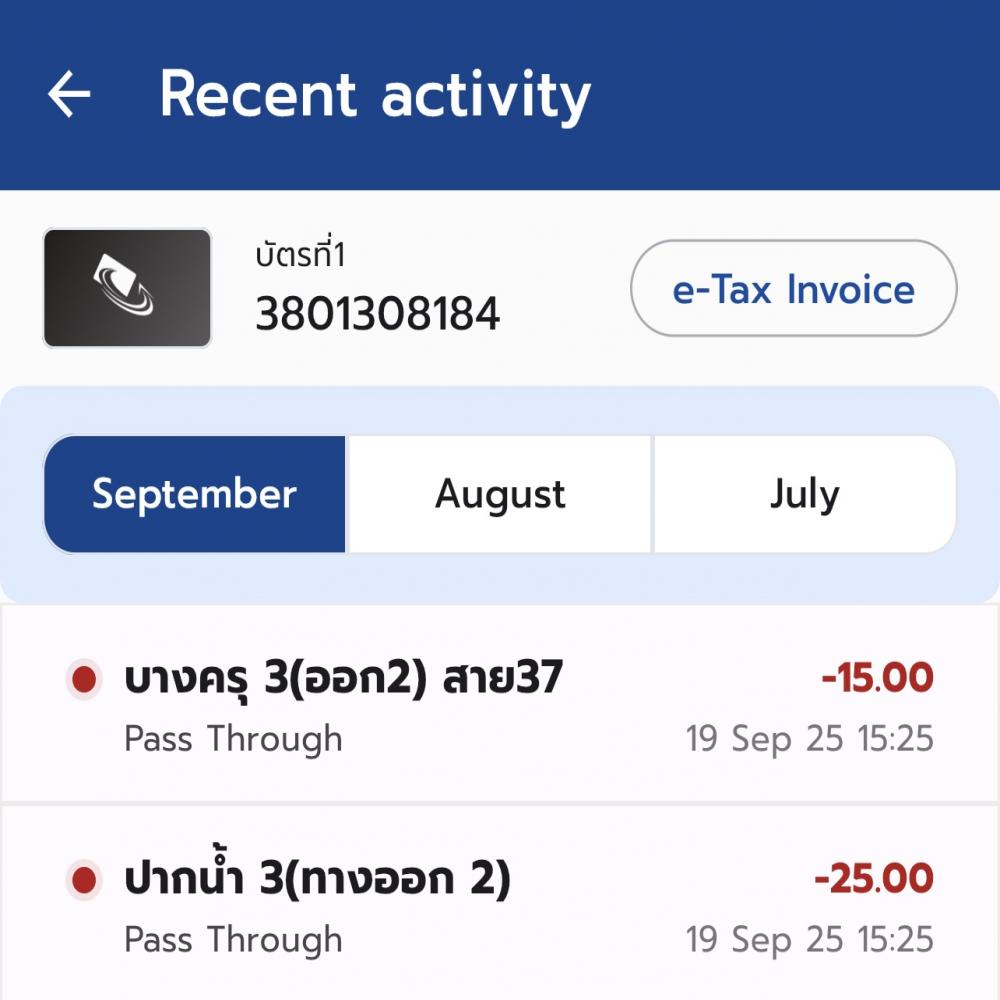1000x1000 pixels.
Task: Switch to the August tab
Action: [x=500, y=494]
